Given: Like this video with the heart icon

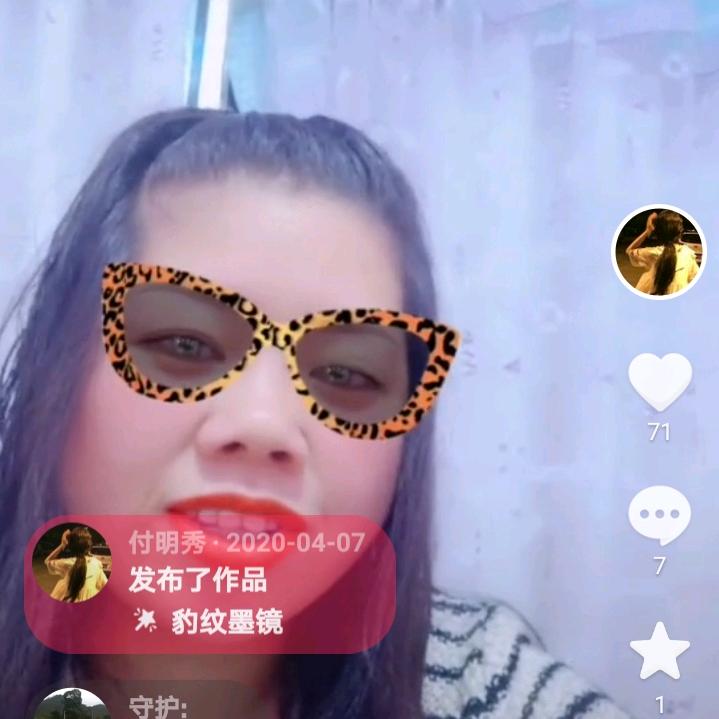Looking at the screenshot, I should coord(659,382).
